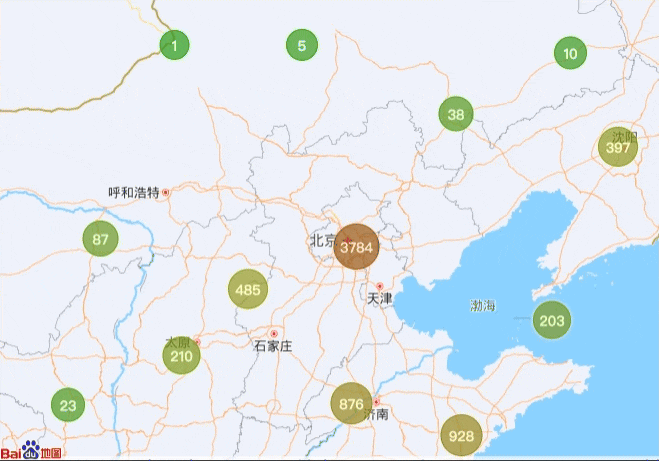Tap the cluster marker labeled 485

click(248, 291)
